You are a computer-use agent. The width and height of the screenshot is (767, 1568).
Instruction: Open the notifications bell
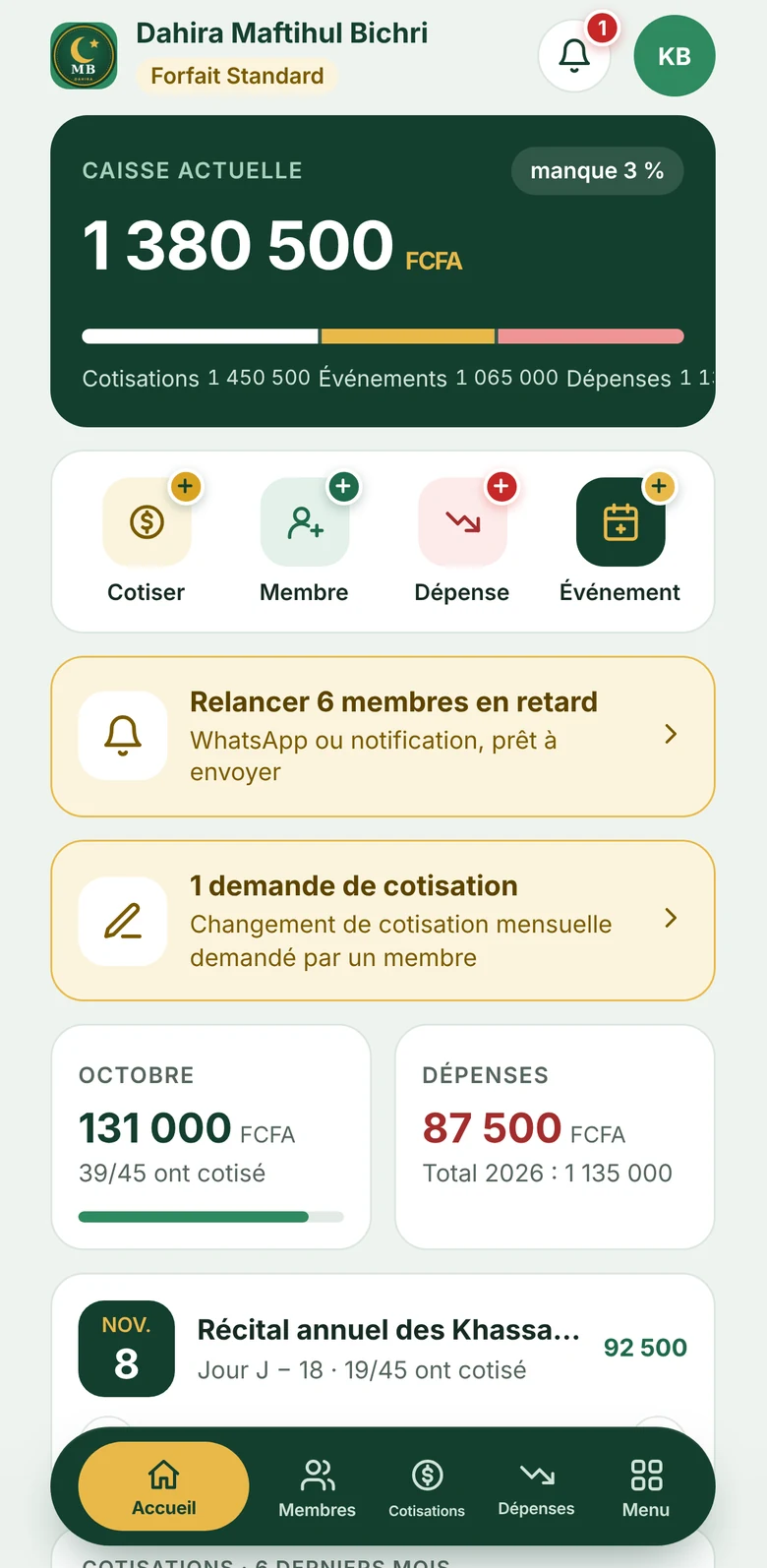[x=574, y=56]
